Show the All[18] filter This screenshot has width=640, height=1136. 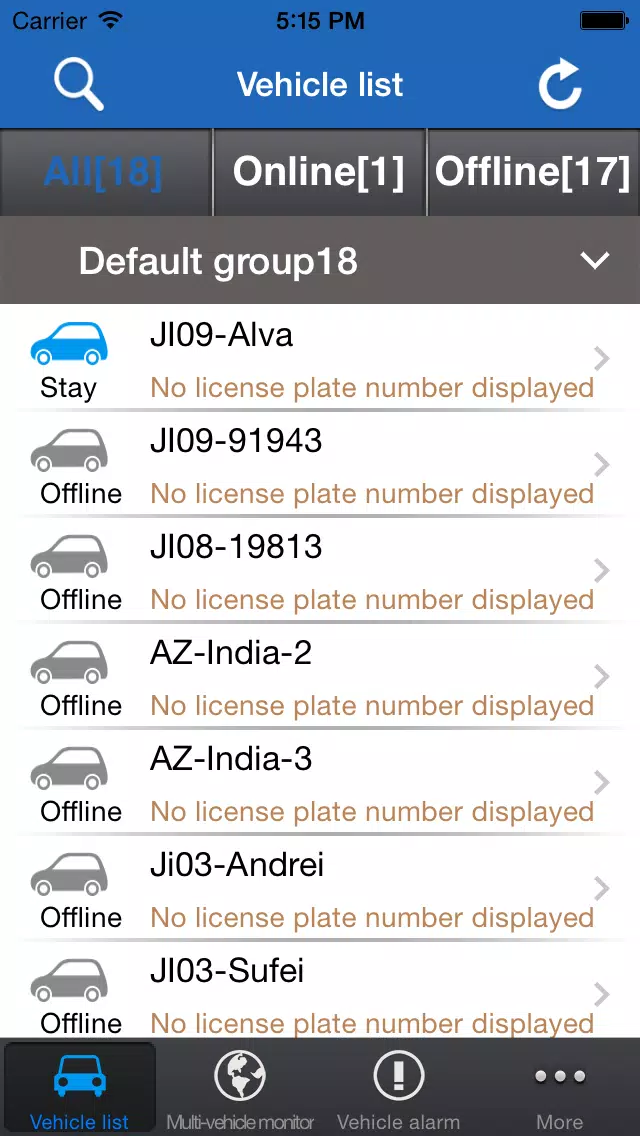(x=106, y=172)
